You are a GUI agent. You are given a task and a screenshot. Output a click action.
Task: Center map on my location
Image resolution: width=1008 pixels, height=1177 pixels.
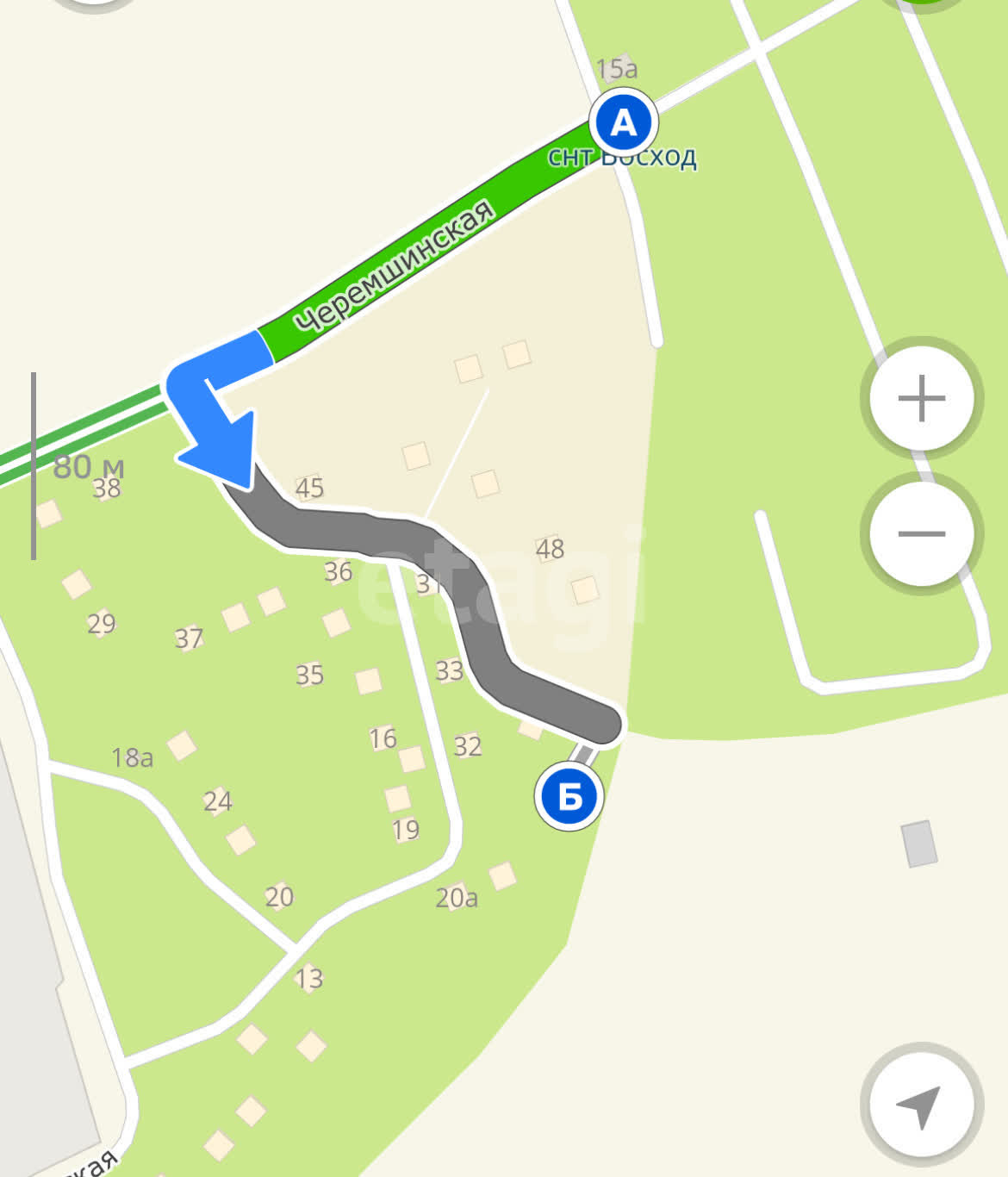(920, 1104)
